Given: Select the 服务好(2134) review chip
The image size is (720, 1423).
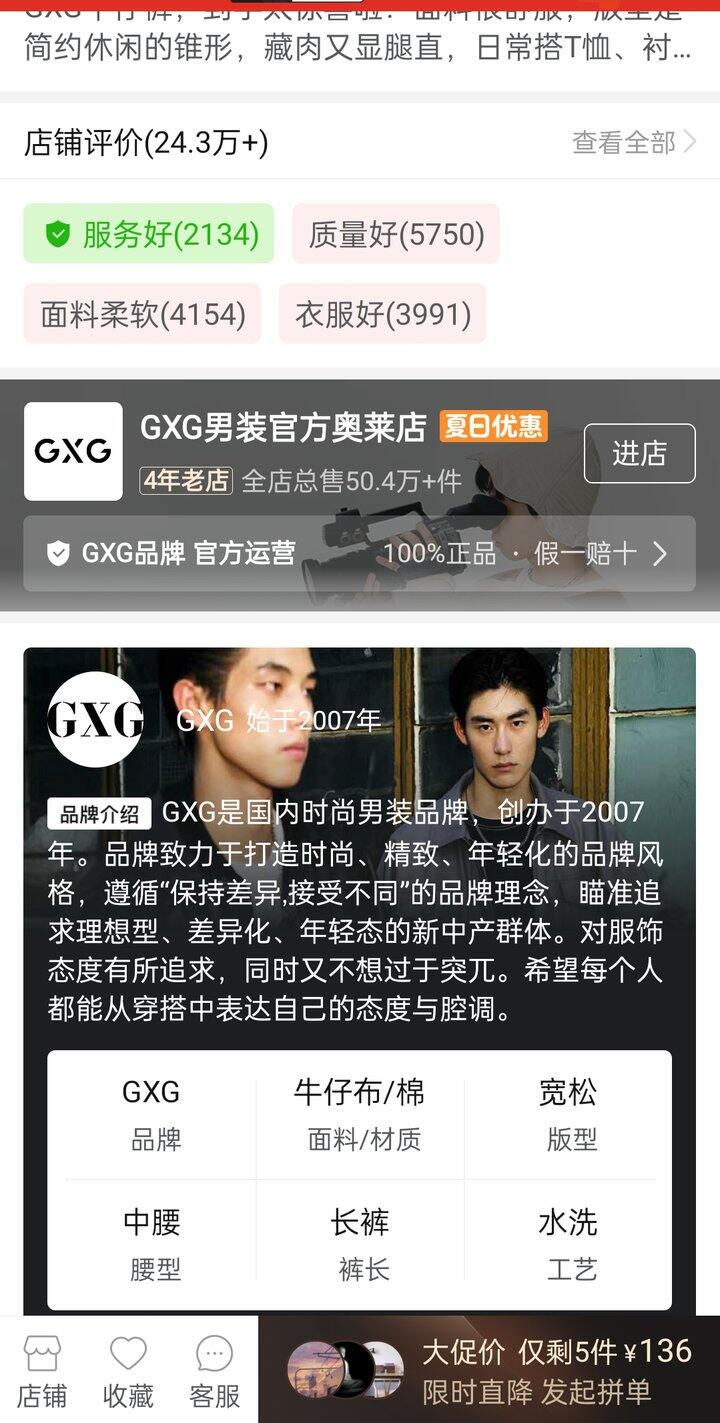Looking at the screenshot, I should coord(149,234).
